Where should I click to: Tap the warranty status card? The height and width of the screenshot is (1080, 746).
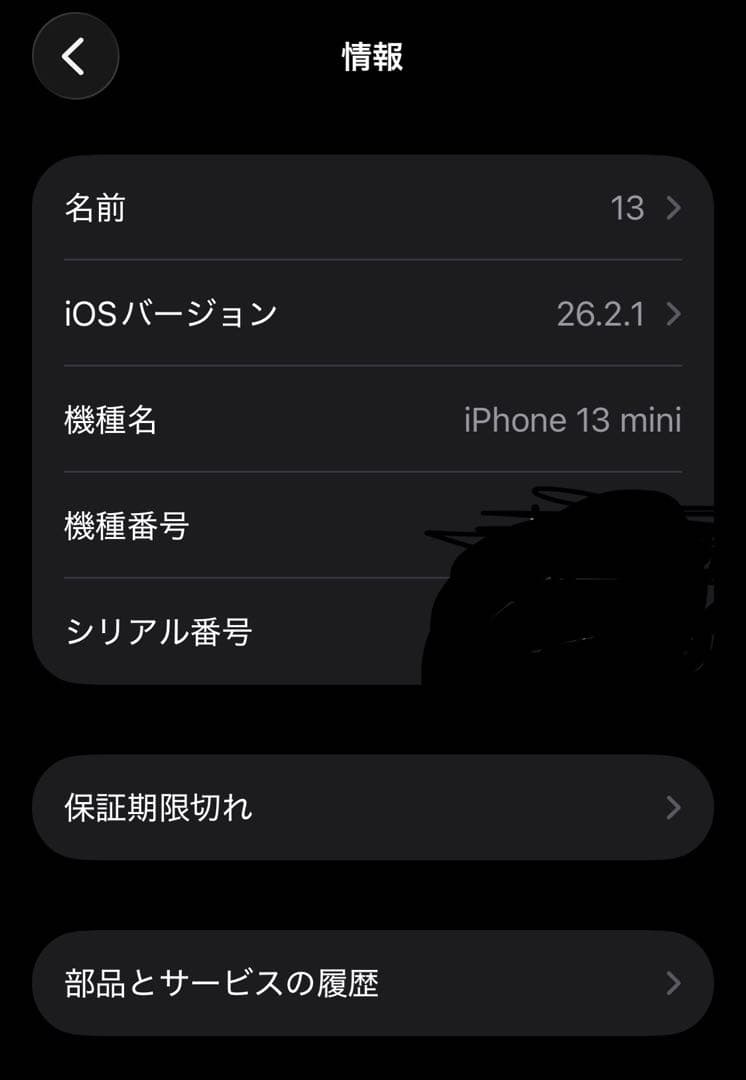point(373,806)
